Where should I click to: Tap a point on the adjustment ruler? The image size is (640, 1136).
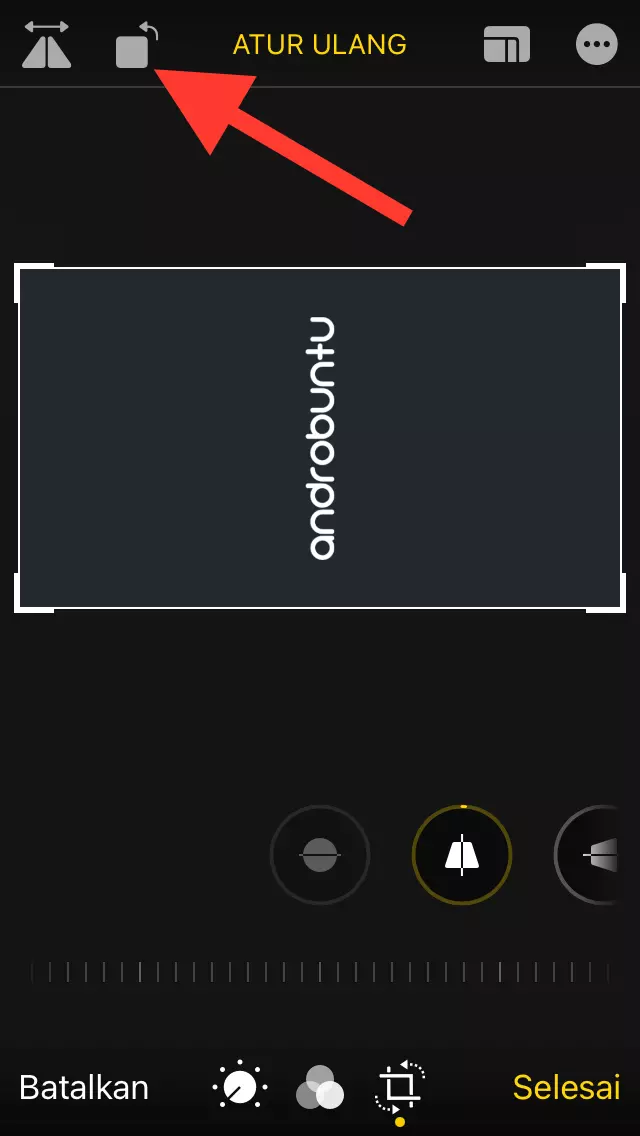pos(320,972)
